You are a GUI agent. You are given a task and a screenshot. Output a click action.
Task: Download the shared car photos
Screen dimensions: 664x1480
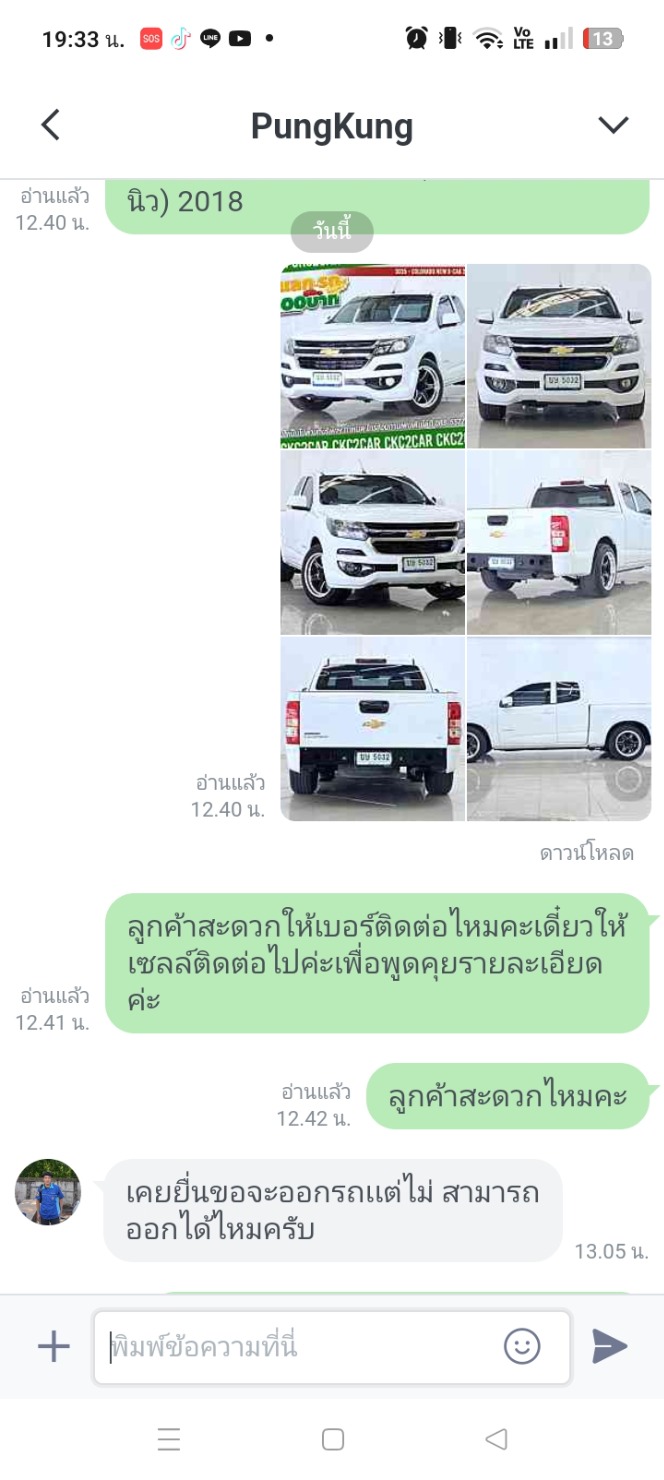[x=587, y=853]
